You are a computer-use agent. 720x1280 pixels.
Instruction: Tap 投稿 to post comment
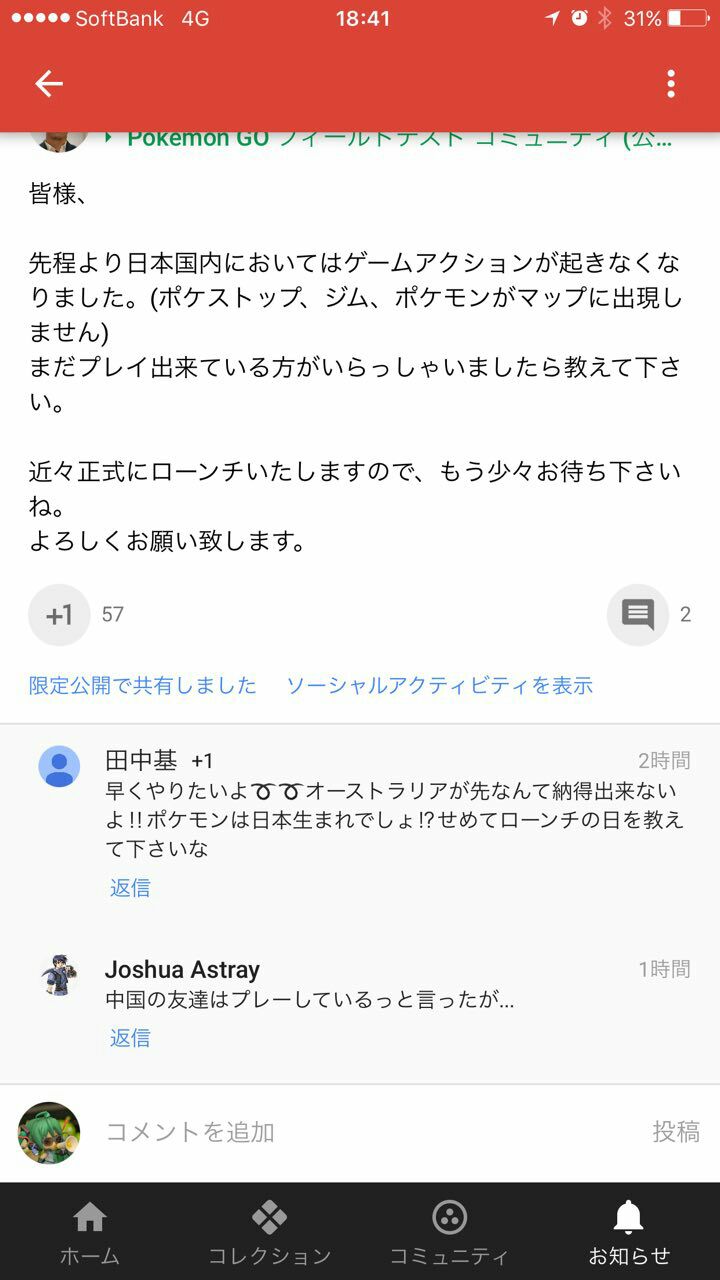coord(676,1132)
